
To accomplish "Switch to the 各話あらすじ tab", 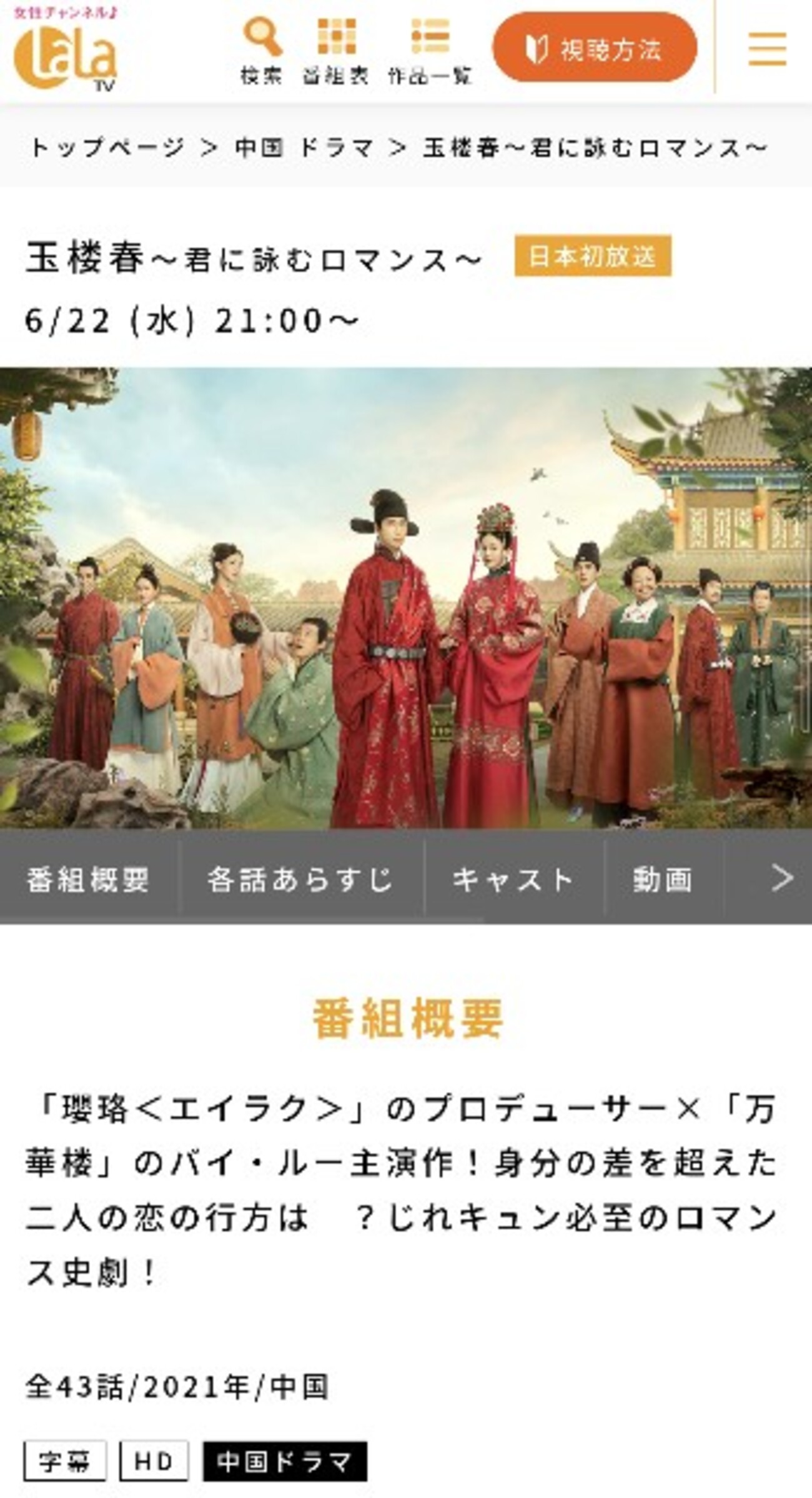I will click(300, 879).
